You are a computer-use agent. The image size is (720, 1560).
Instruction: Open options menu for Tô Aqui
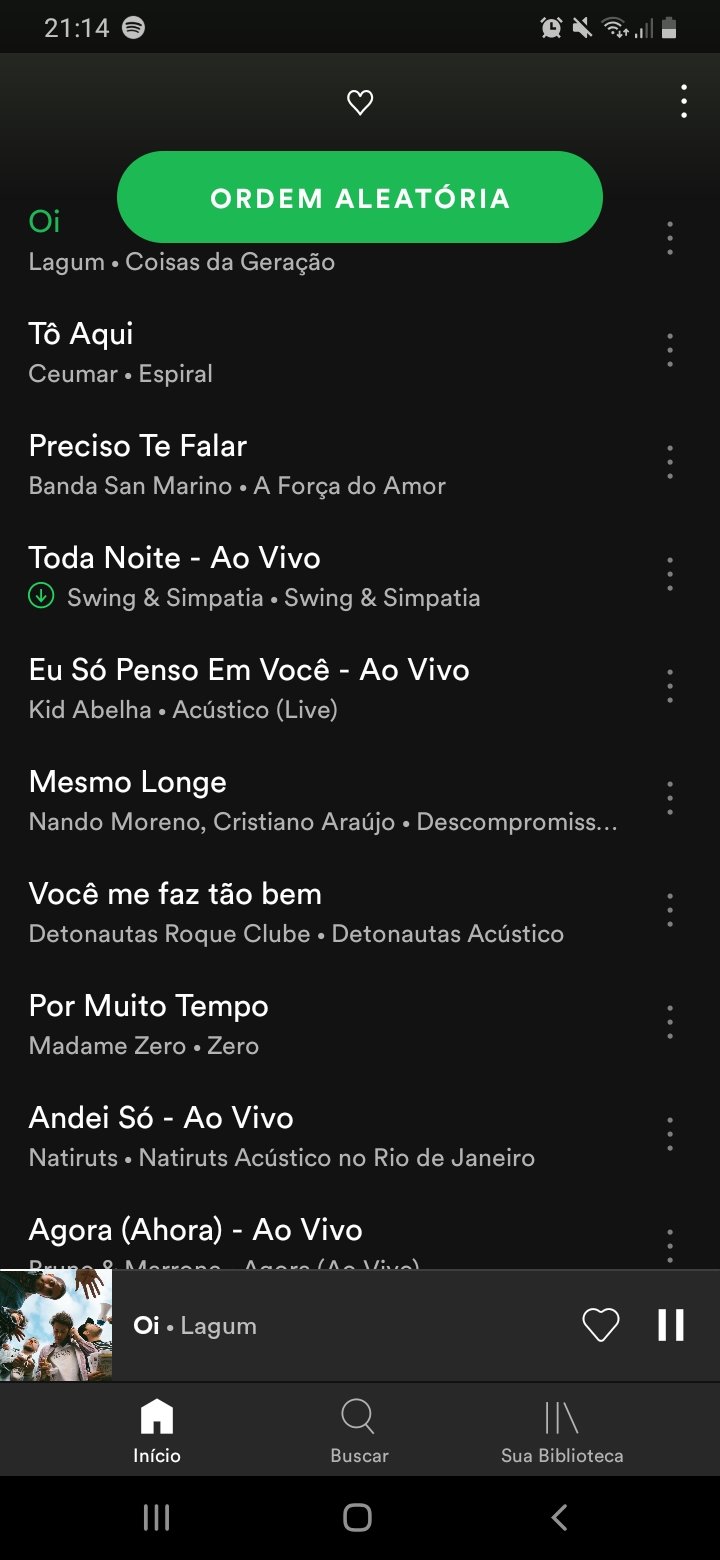pos(670,350)
